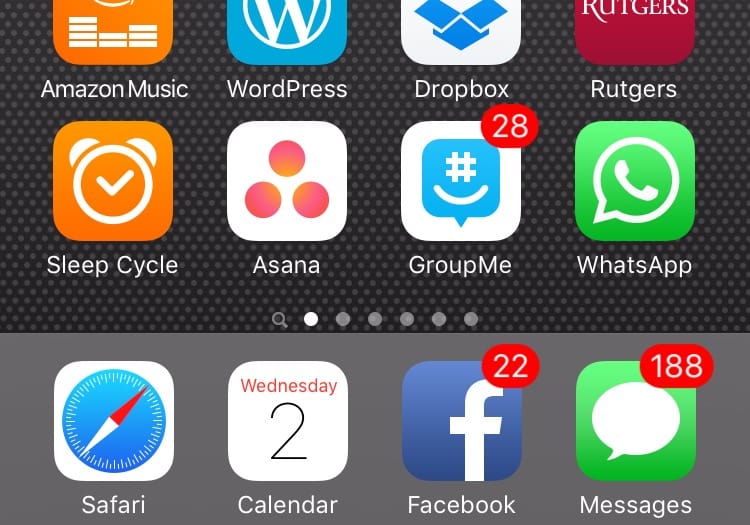
Task: Open the Amazon Music app
Action: (113, 30)
